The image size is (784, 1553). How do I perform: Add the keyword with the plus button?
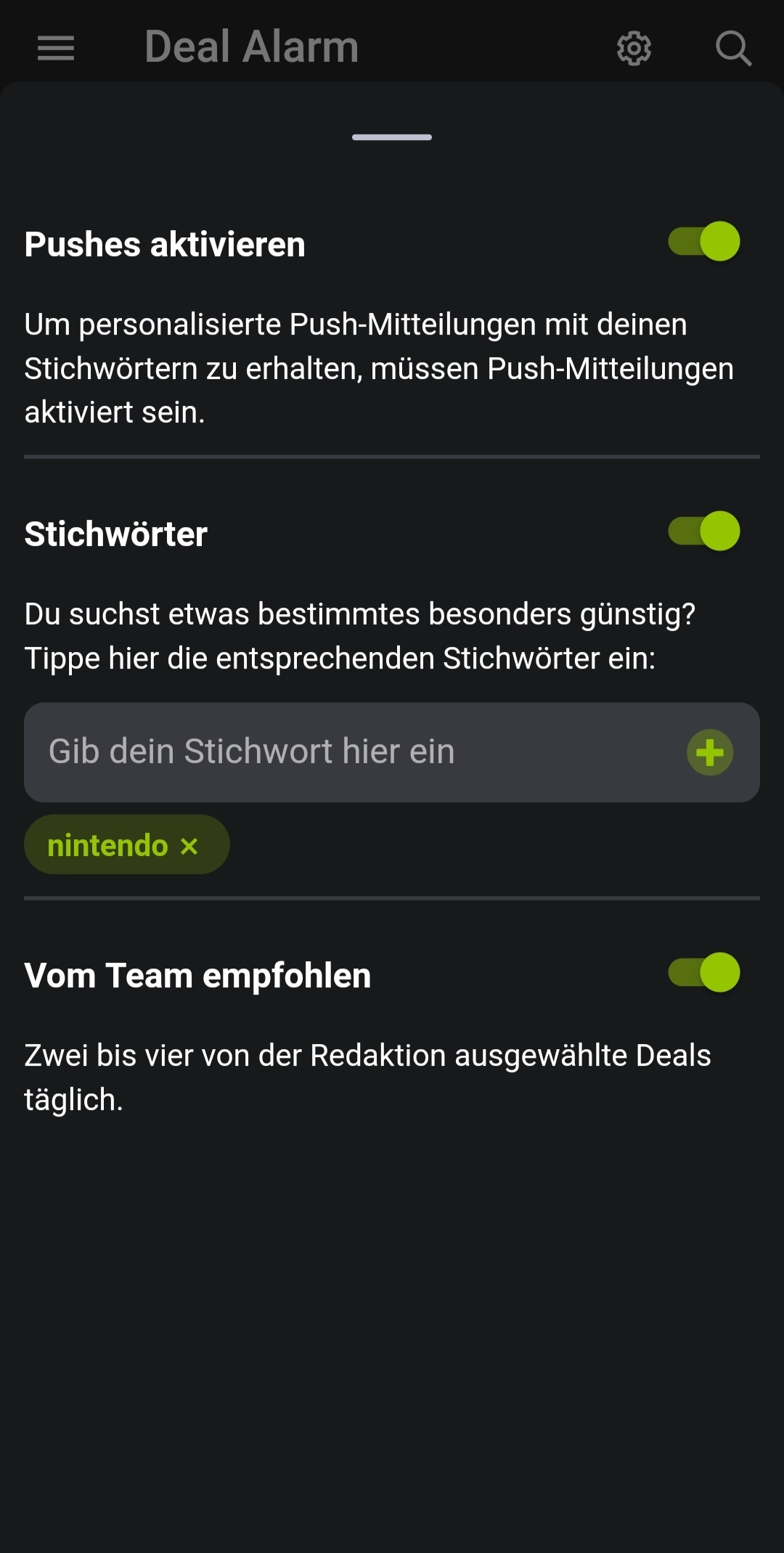(709, 752)
